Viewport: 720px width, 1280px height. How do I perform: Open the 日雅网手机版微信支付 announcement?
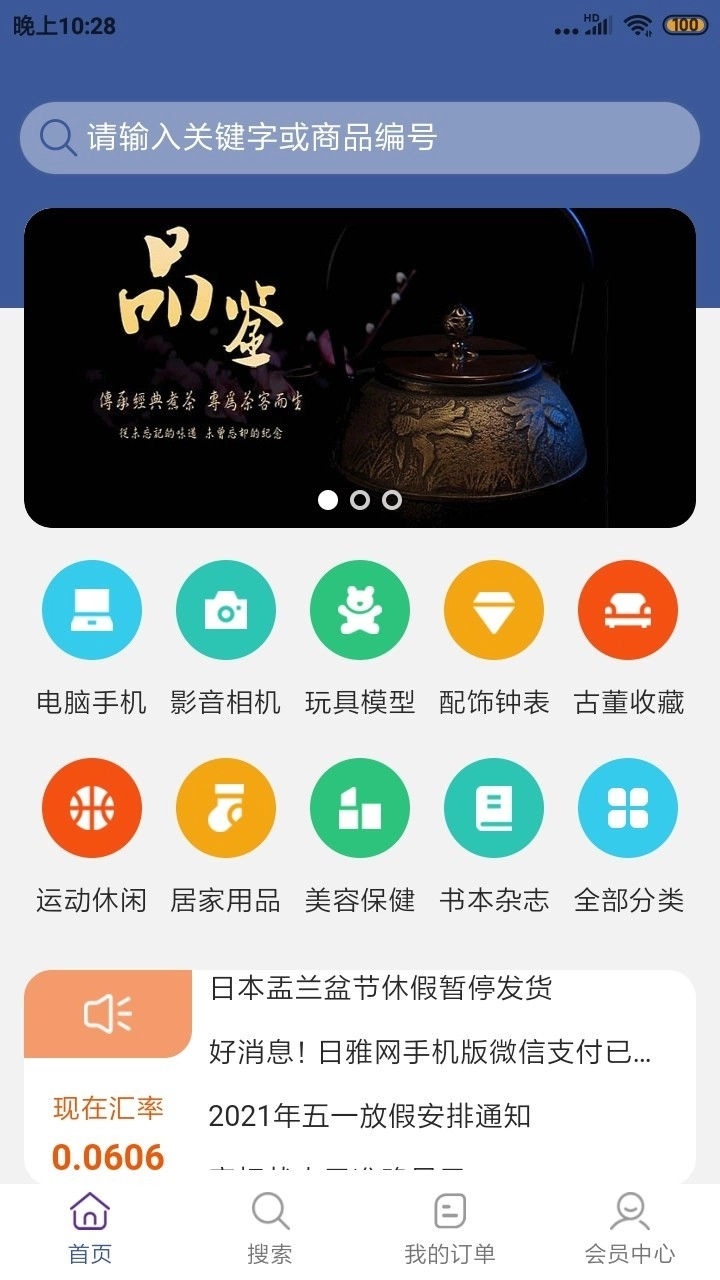point(430,1052)
